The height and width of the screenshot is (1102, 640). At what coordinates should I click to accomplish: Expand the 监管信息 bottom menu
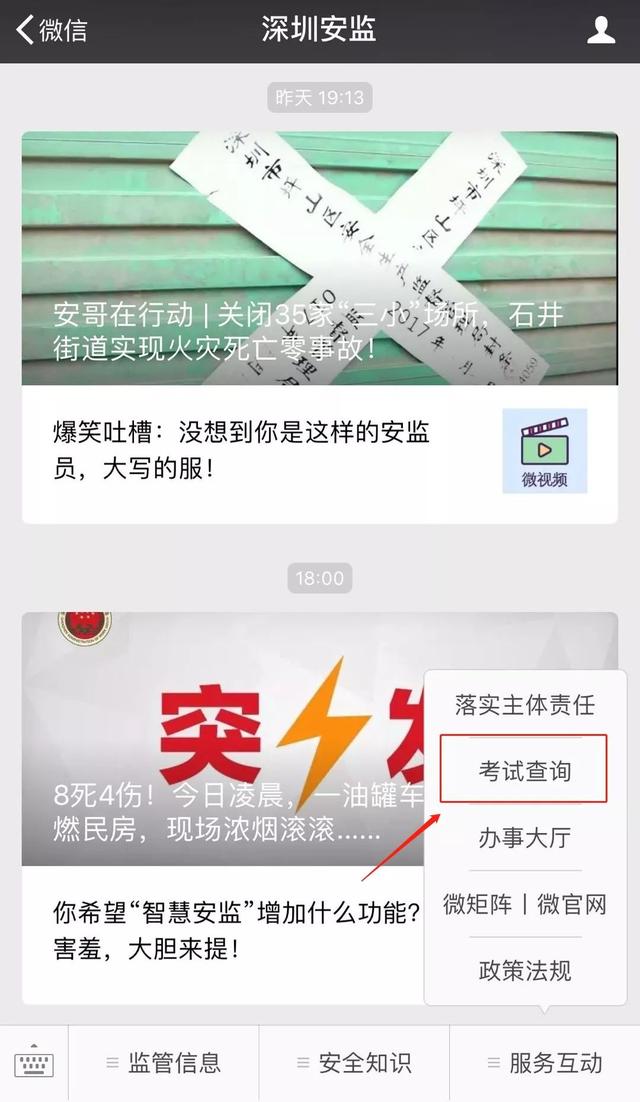(164, 1063)
